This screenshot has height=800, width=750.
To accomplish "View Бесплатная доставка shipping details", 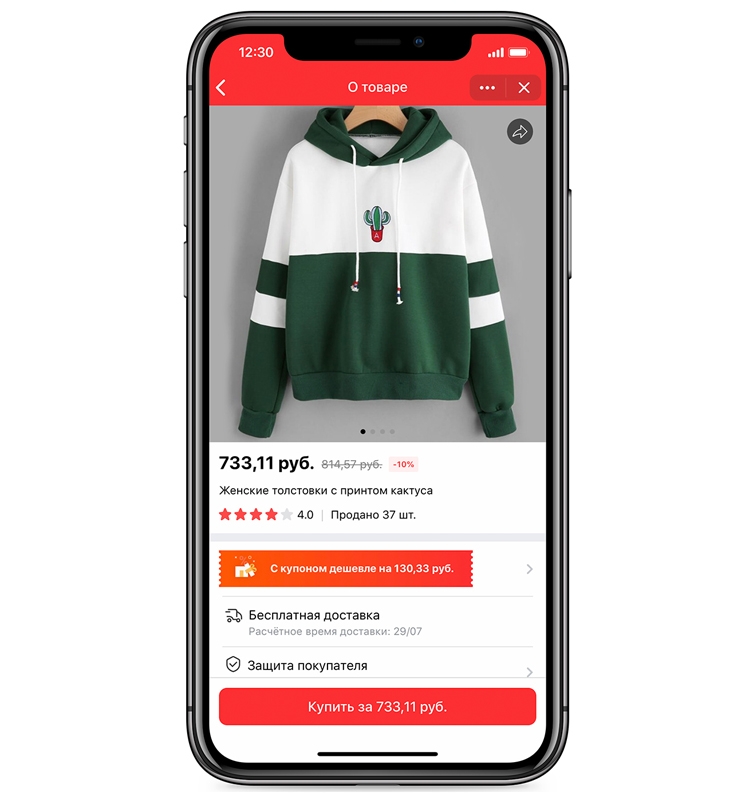I will coord(376,621).
